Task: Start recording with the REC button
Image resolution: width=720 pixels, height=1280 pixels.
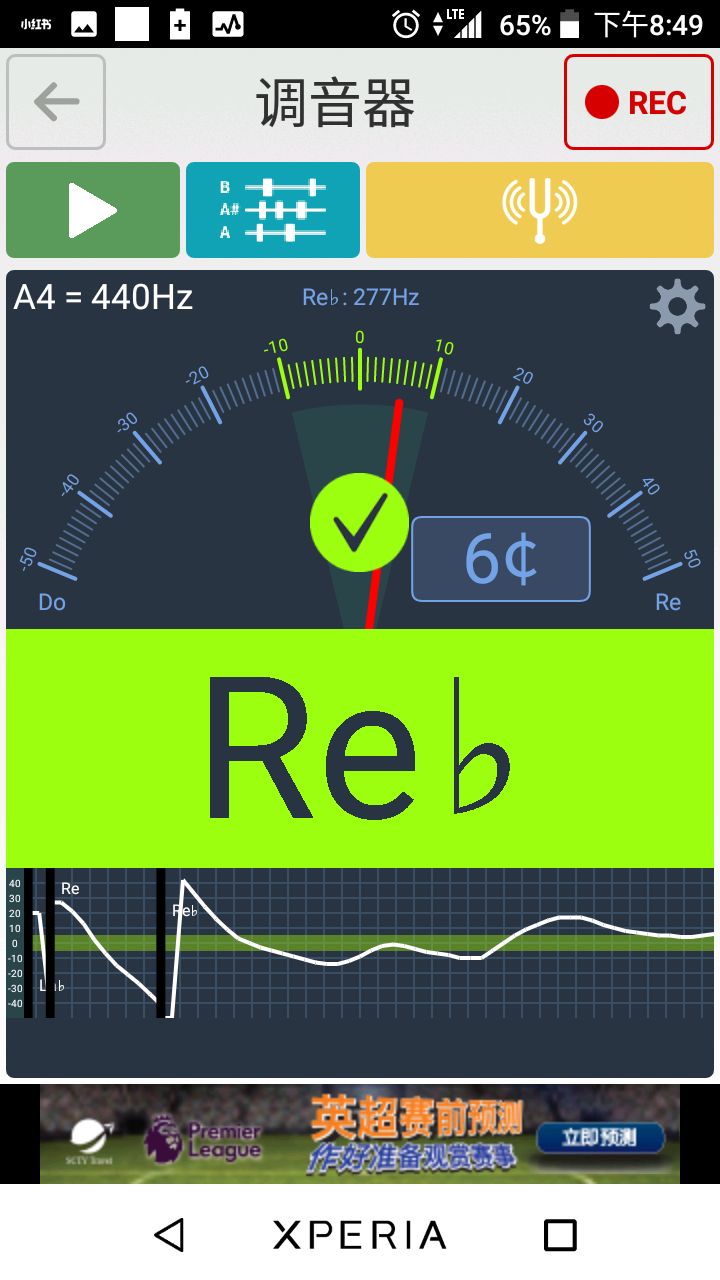Action: click(638, 102)
